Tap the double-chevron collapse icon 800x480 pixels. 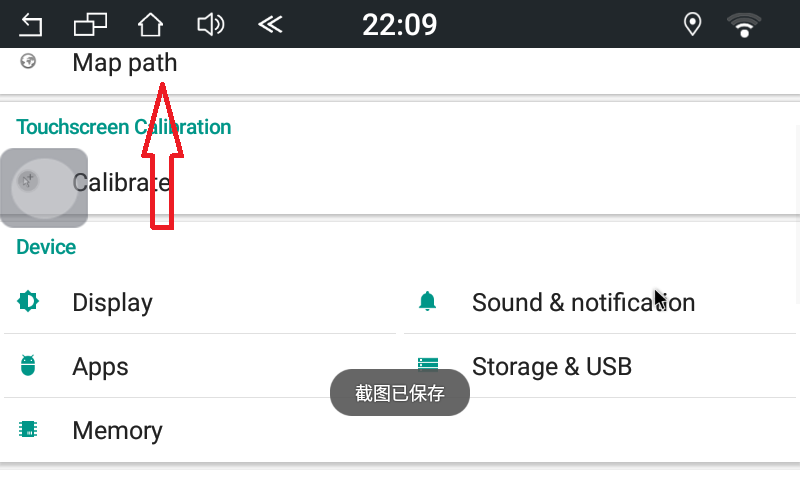[x=270, y=24]
